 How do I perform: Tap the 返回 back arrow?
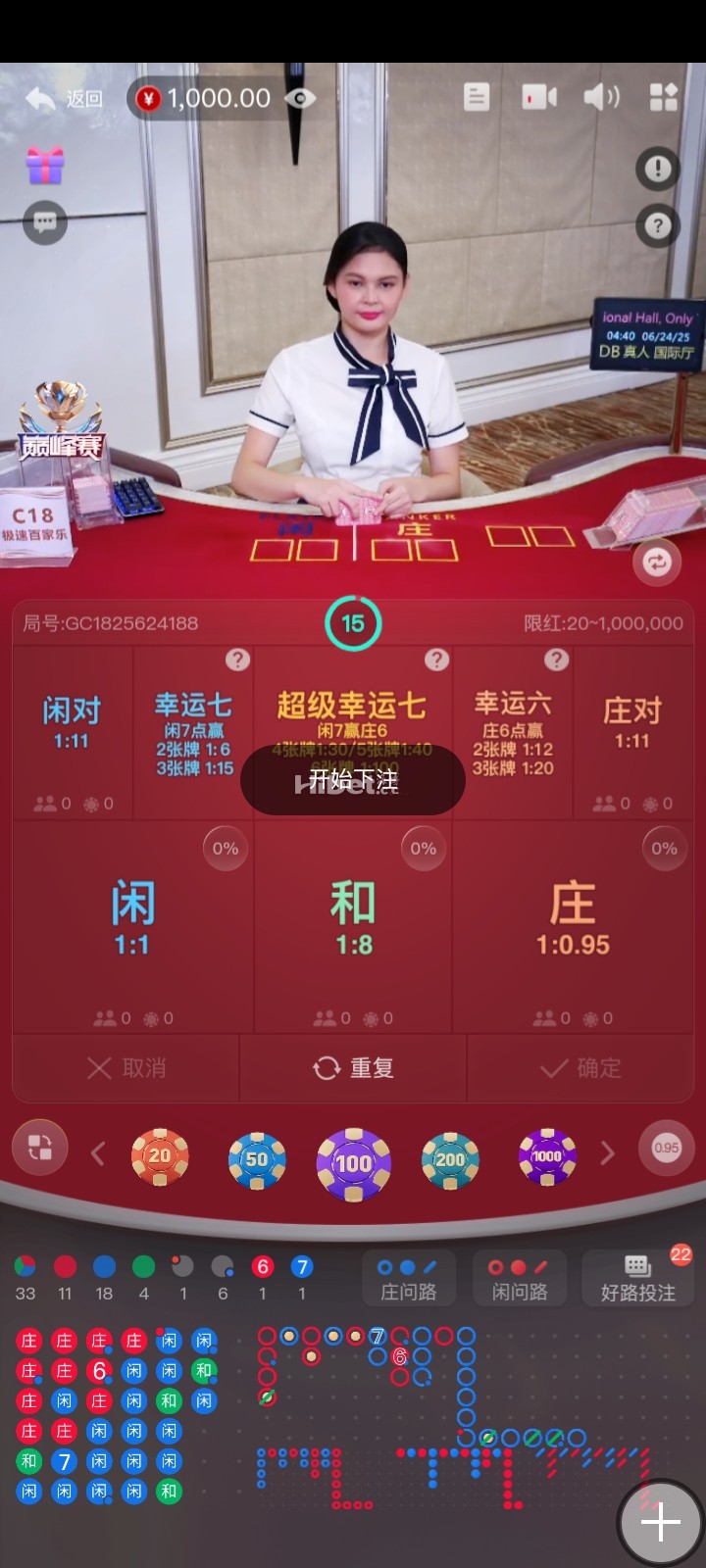(x=42, y=98)
